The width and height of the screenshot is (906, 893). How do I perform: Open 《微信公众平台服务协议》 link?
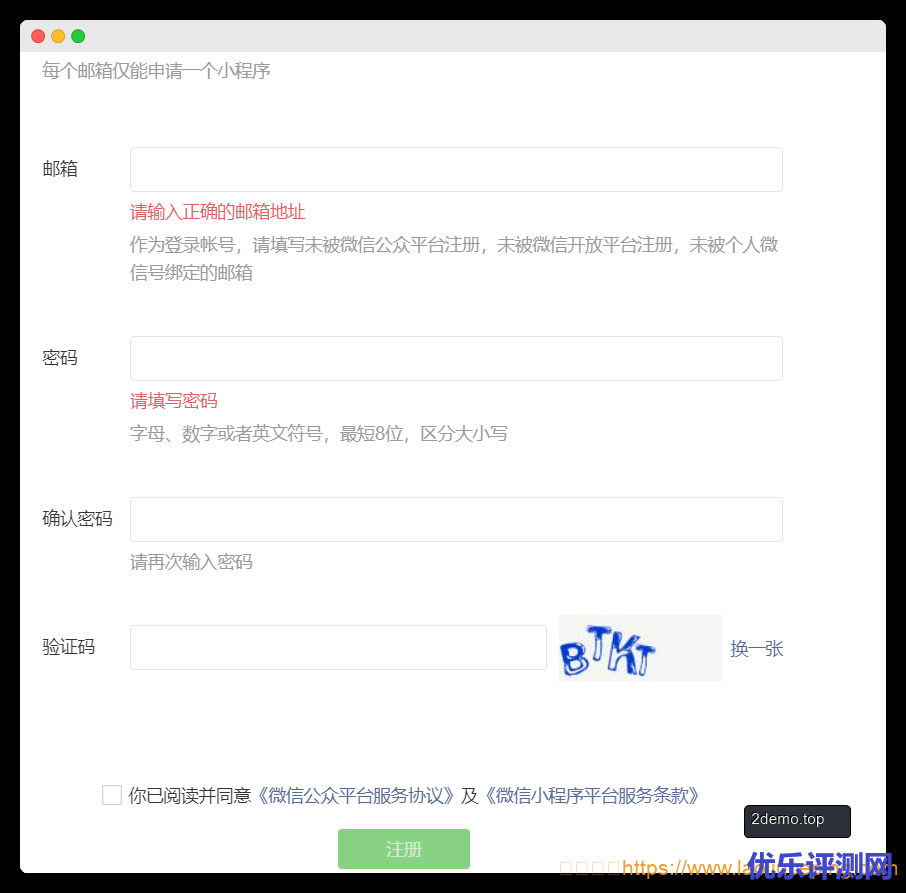(x=357, y=796)
